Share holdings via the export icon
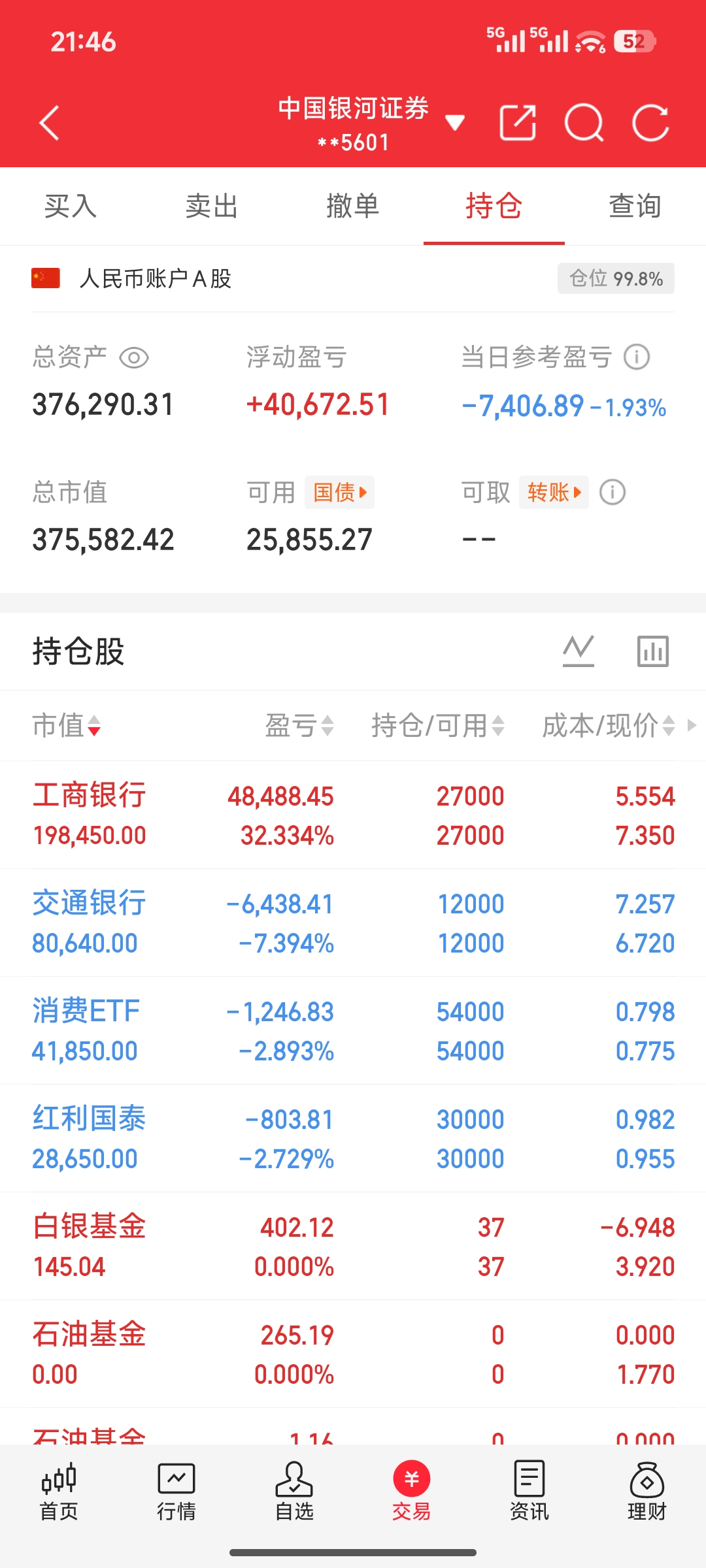Image resolution: width=706 pixels, height=1568 pixels. pyautogui.click(x=518, y=122)
